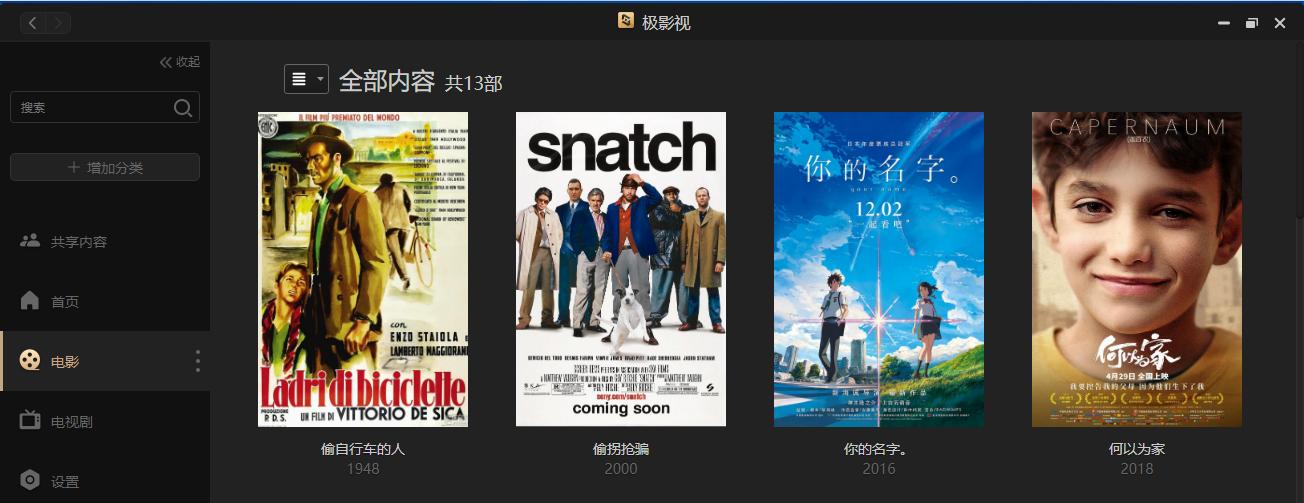The height and width of the screenshot is (503, 1304).
Task: Go forward using the right arrow
Action: coord(58,22)
